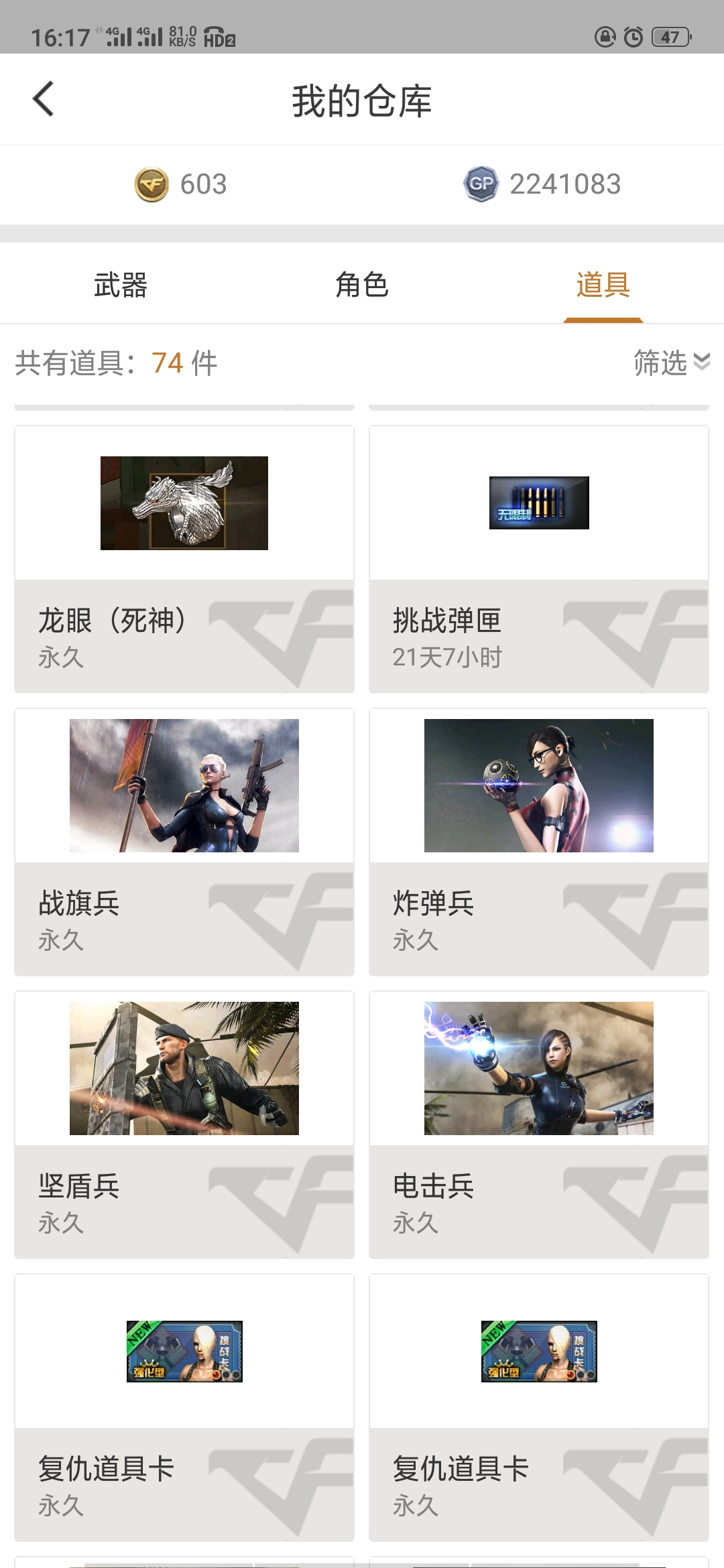This screenshot has height=1568, width=724.
Task: Switch to the 角色 tab
Action: coord(362,285)
